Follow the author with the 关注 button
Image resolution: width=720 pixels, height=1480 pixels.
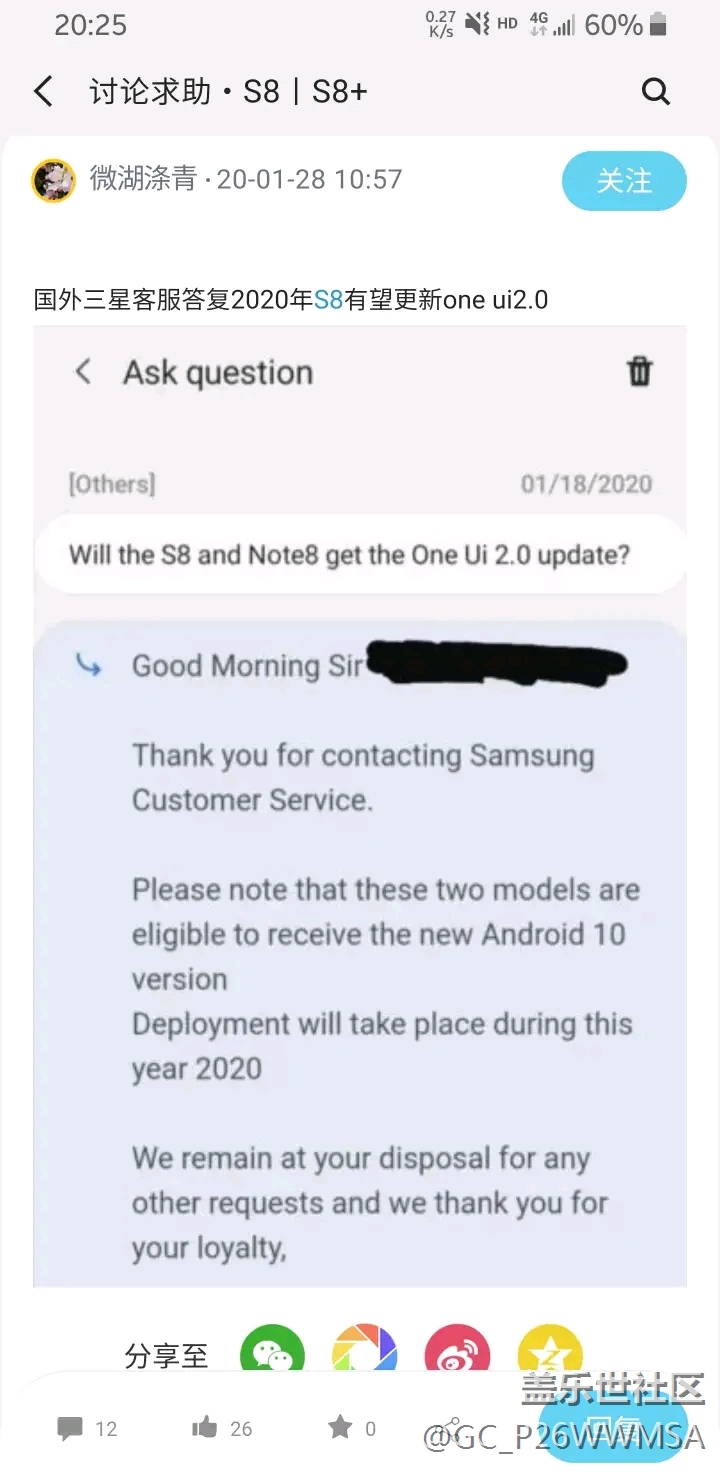[x=624, y=181]
